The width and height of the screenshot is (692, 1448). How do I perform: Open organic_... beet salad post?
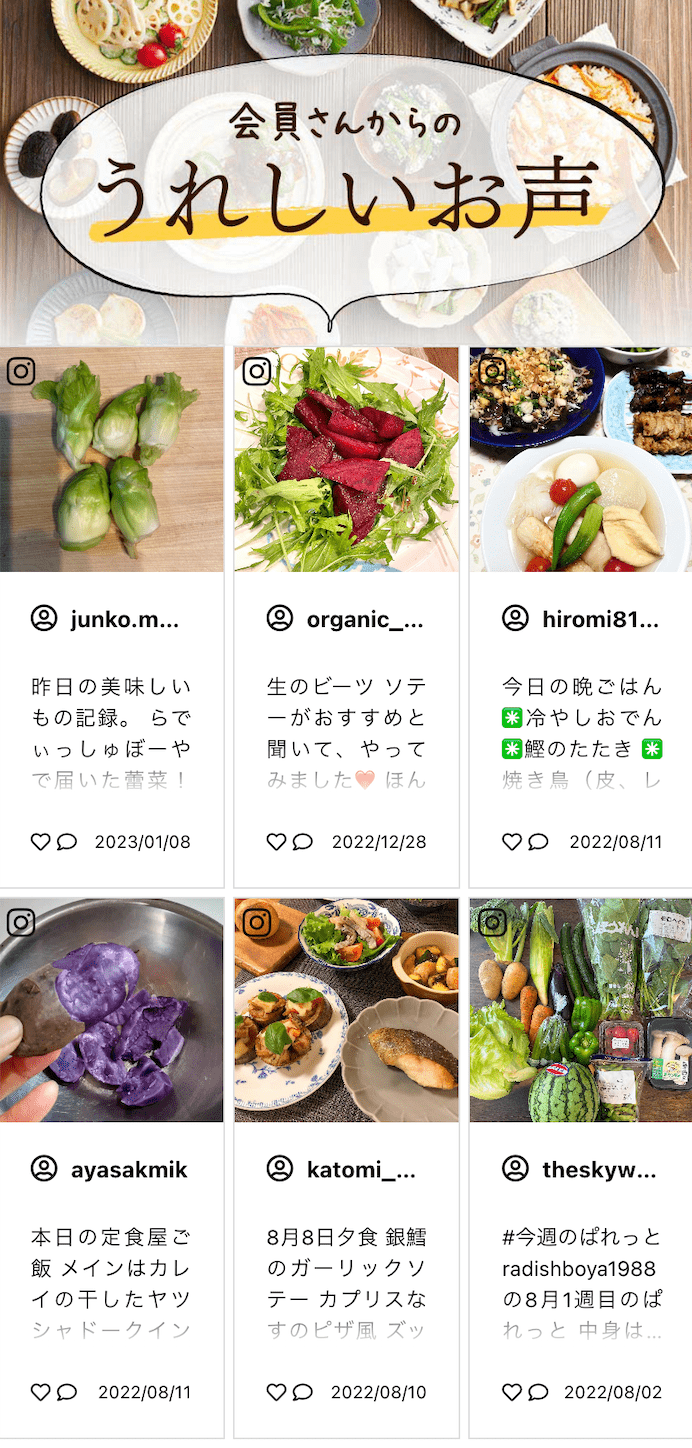click(x=346, y=460)
